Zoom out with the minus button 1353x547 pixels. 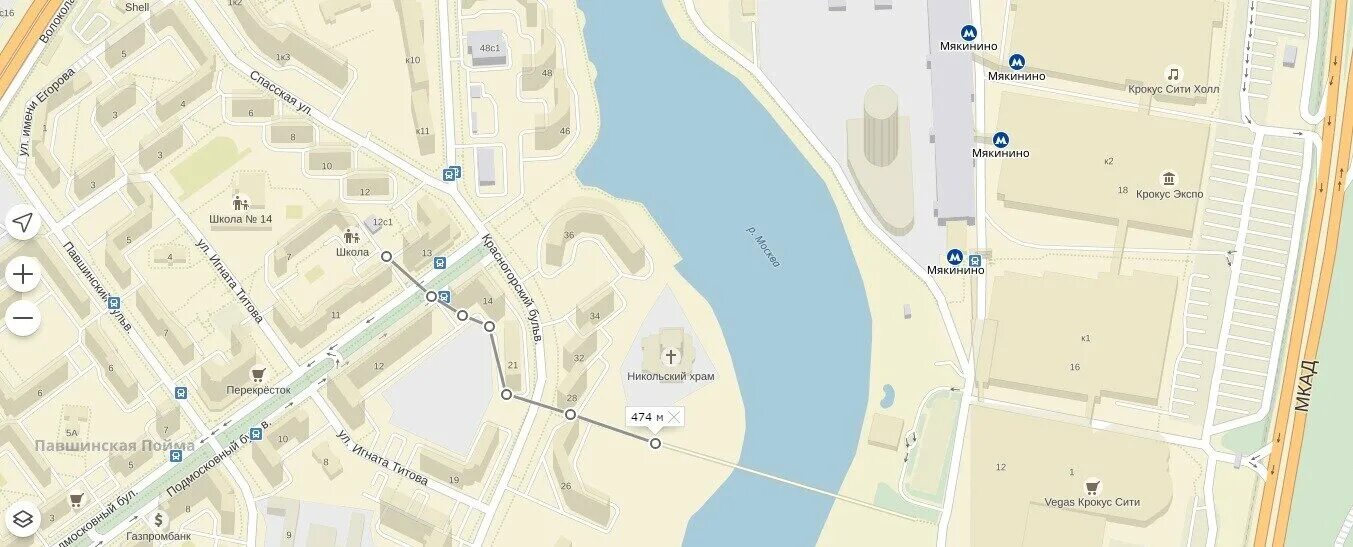(x=22, y=319)
